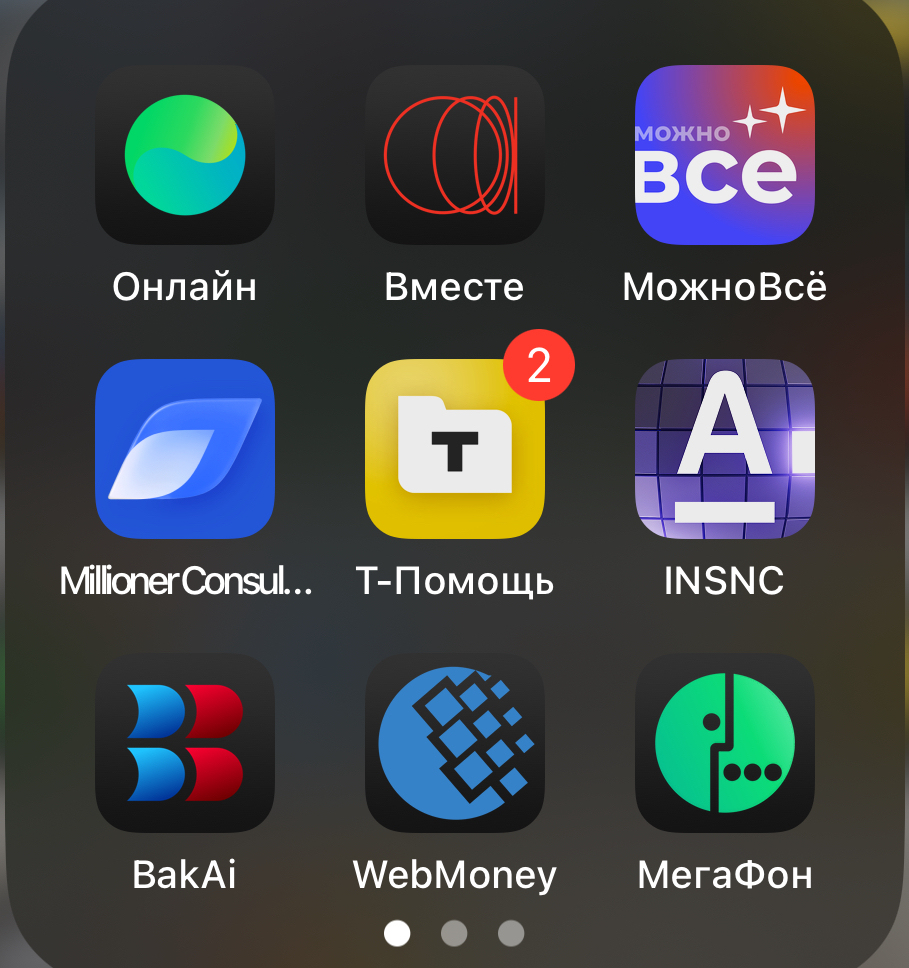Open the Онлайн app

185,155
